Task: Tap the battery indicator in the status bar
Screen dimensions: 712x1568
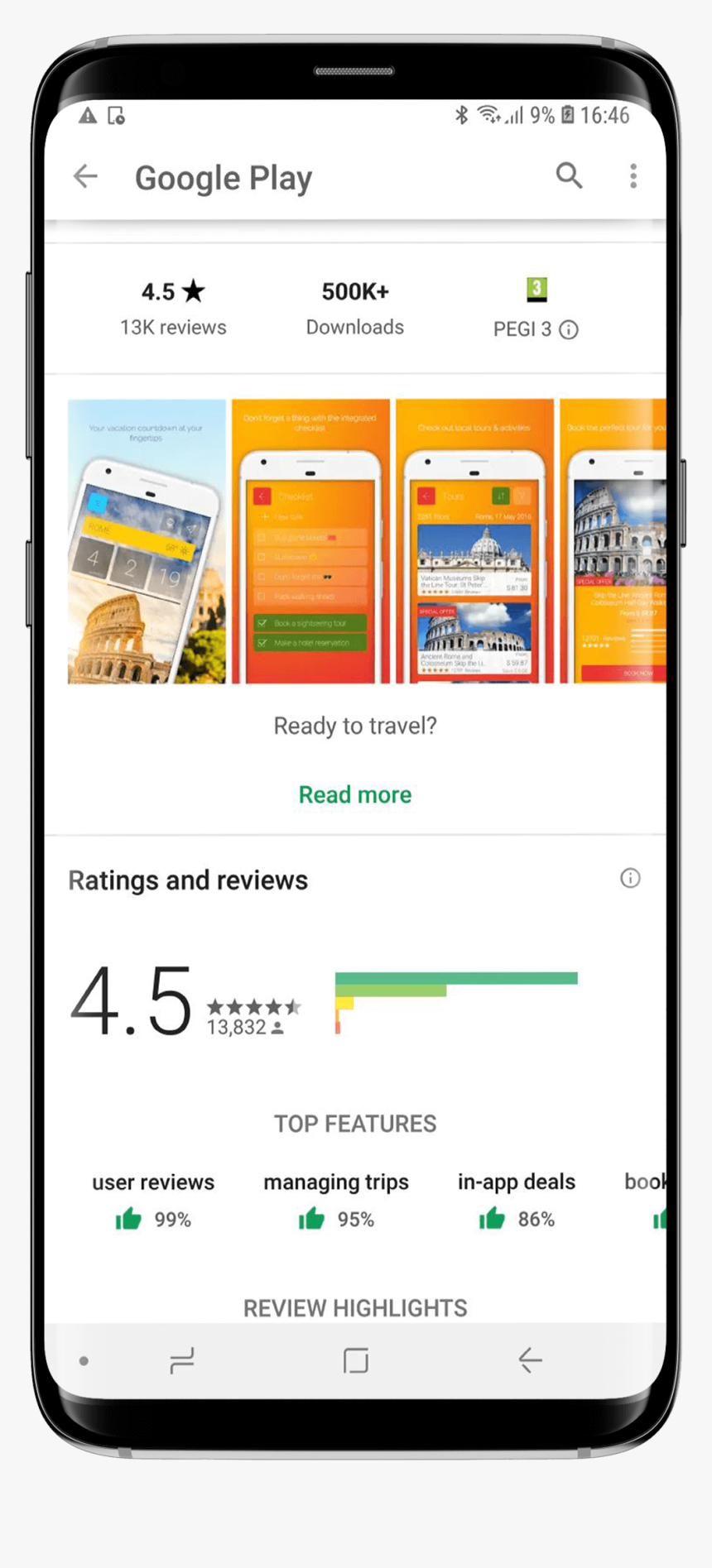Action: coord(566,116)
